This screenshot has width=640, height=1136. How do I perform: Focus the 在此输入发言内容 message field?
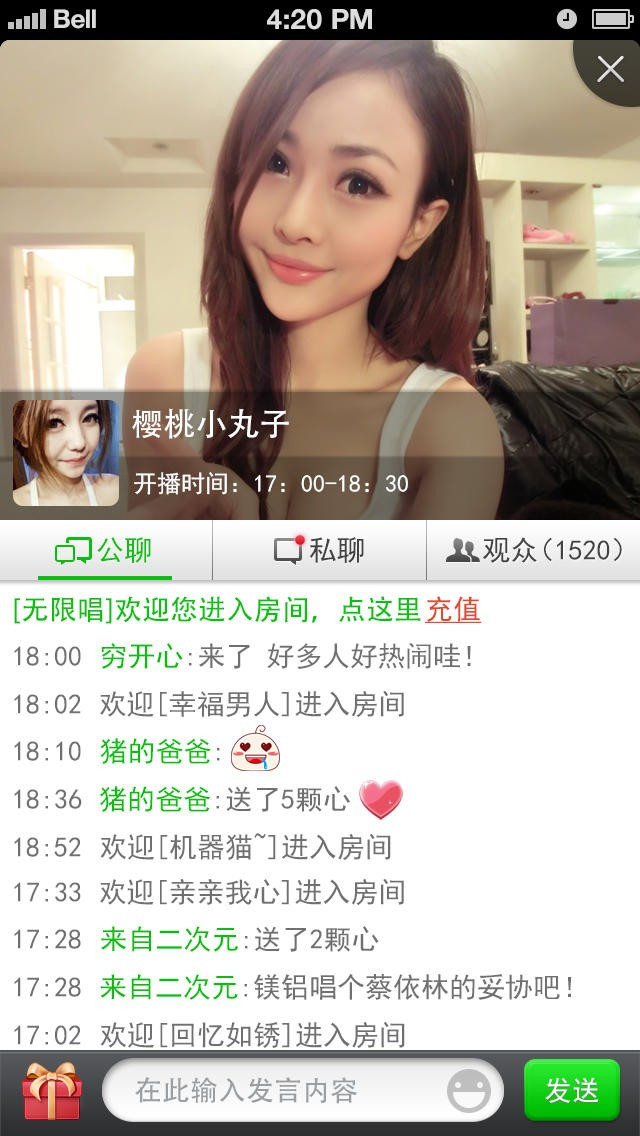click(x=280, y=1090)
